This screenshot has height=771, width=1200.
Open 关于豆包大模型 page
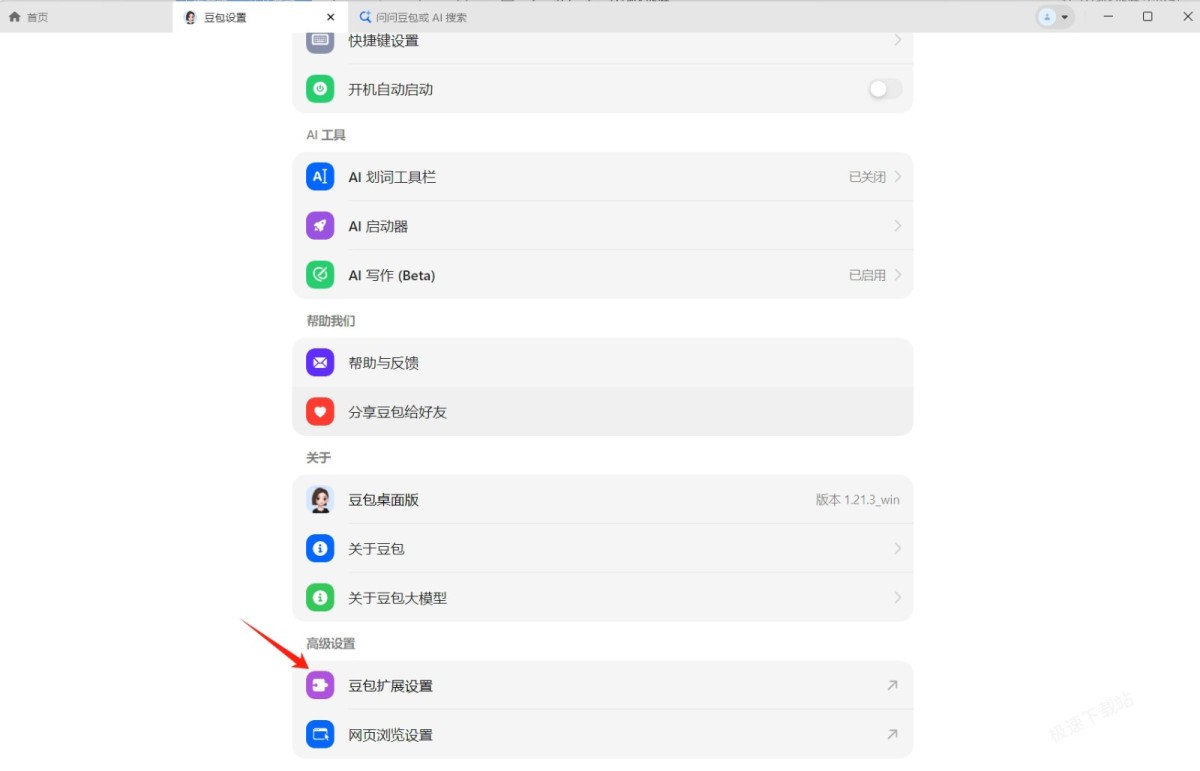603,598
